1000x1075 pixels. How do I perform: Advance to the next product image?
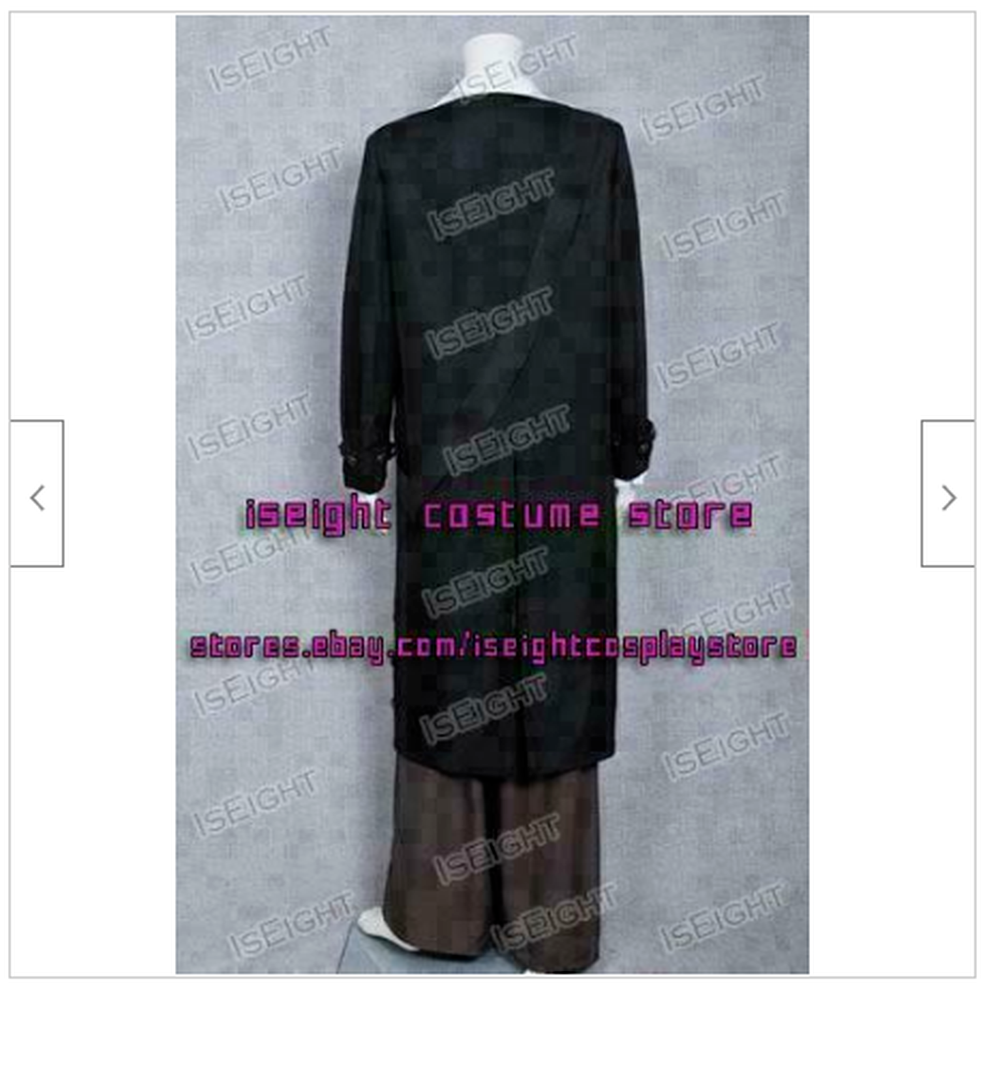[x=947, y=494]
